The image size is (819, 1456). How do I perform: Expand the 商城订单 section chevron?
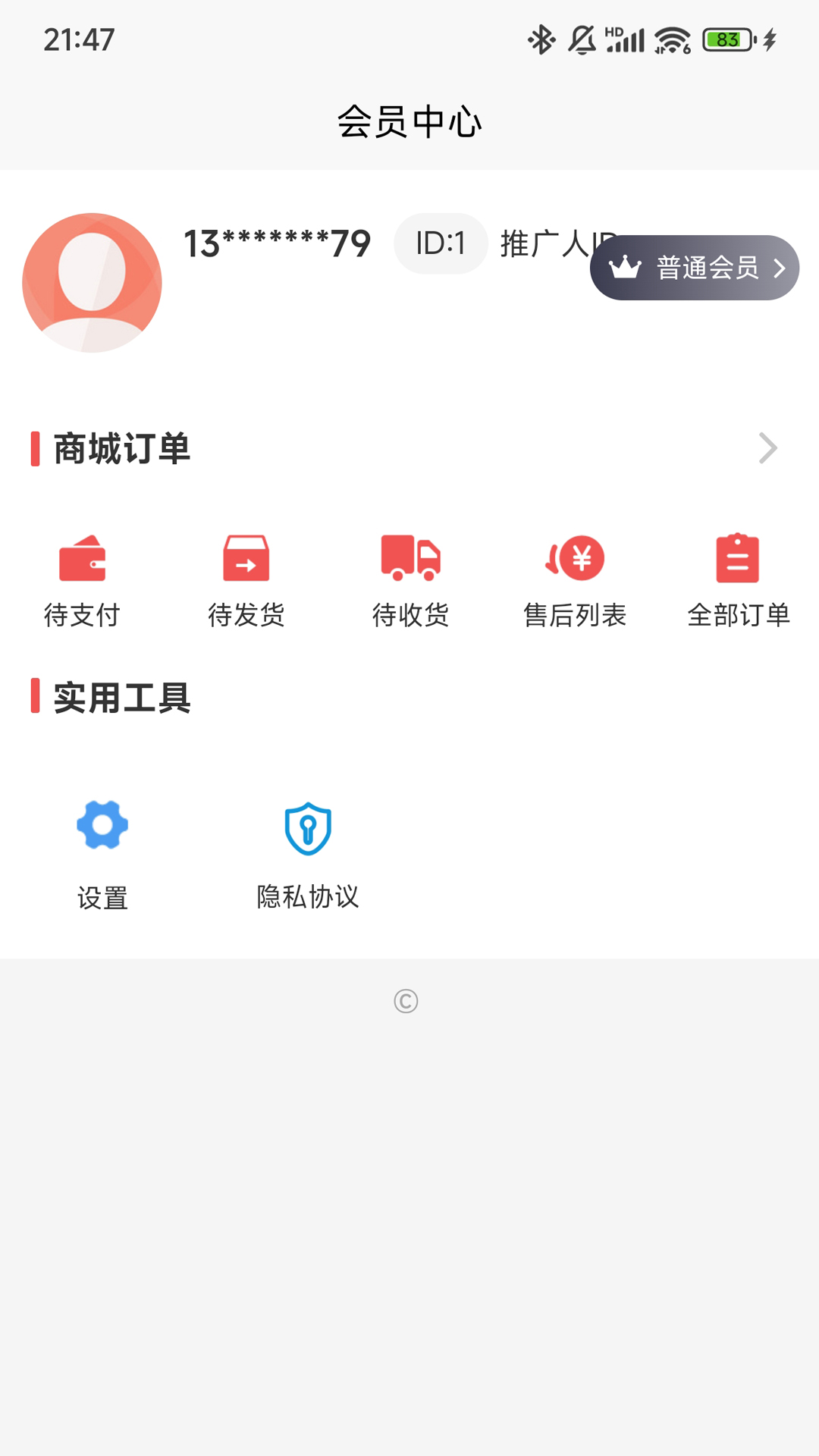click(x=768, y=447)
